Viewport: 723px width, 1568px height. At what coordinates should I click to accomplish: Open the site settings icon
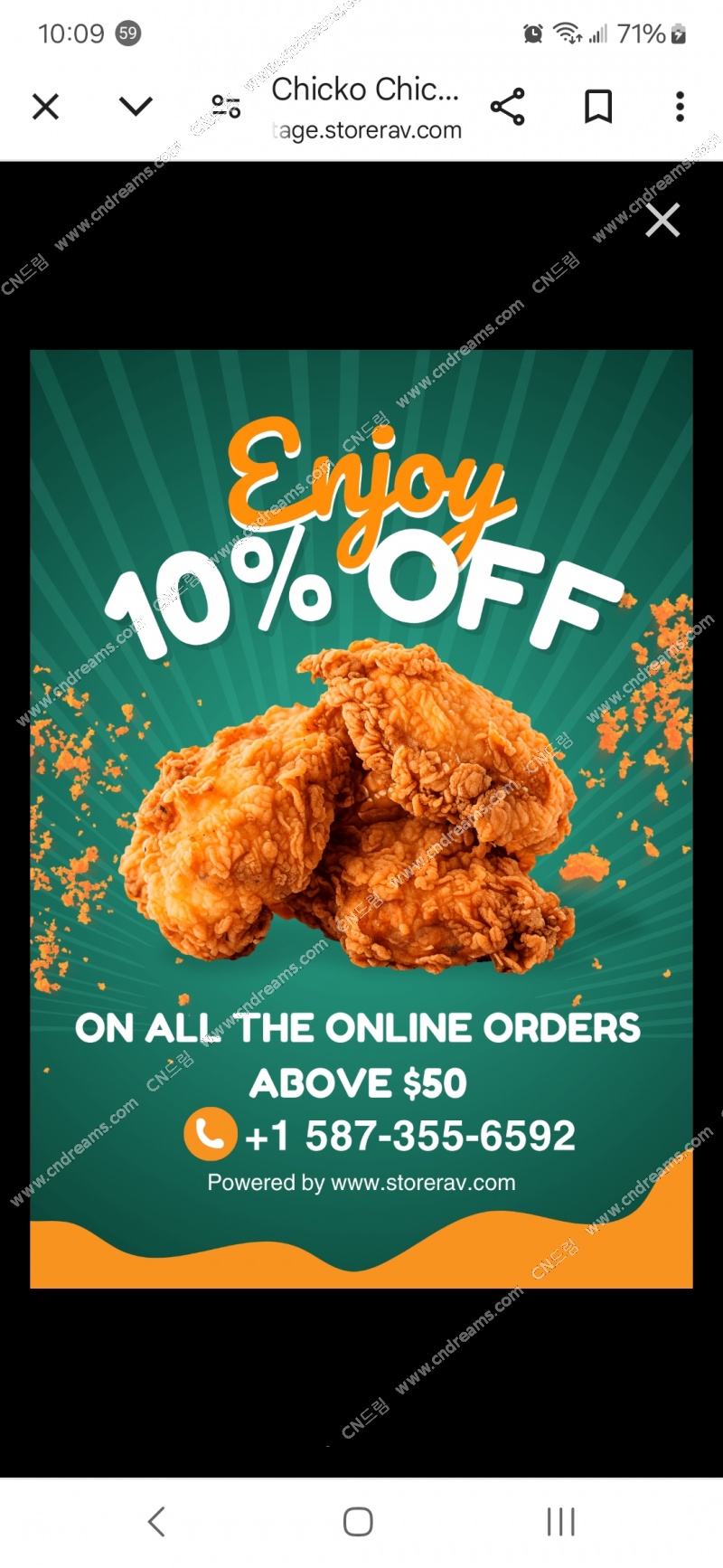point(226,107)
